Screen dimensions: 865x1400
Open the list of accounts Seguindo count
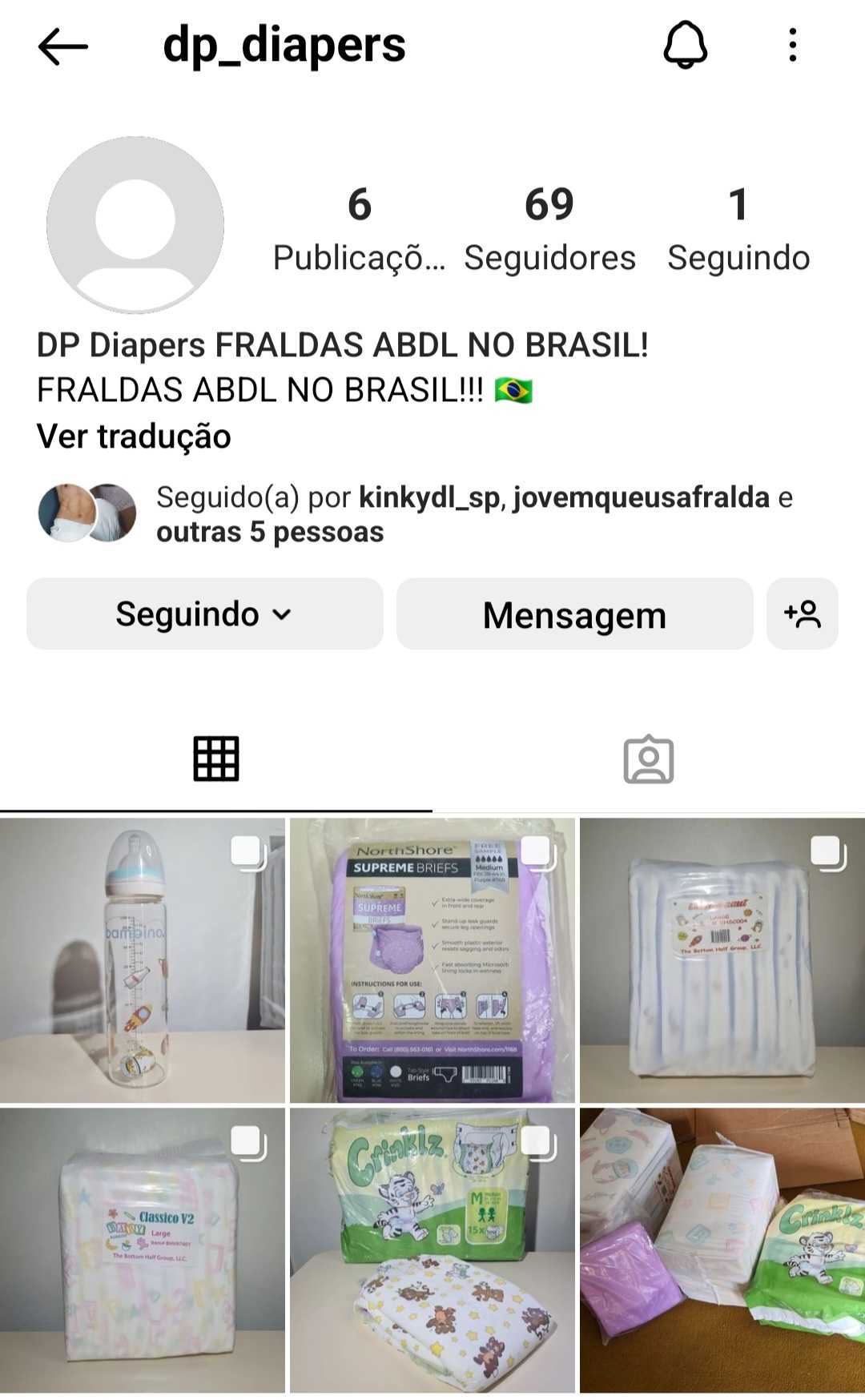738,228
